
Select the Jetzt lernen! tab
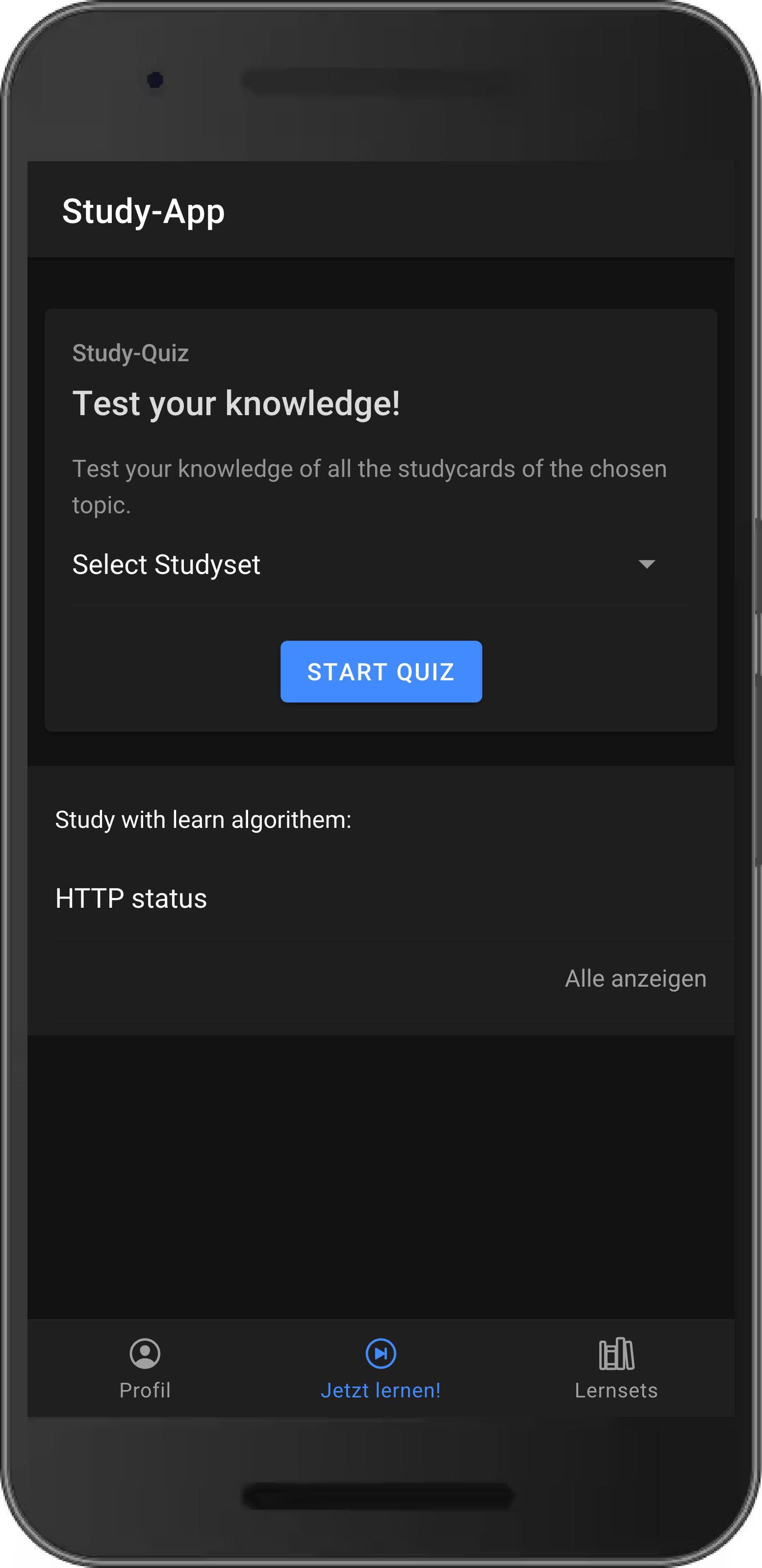click(x=381, y=1369)
